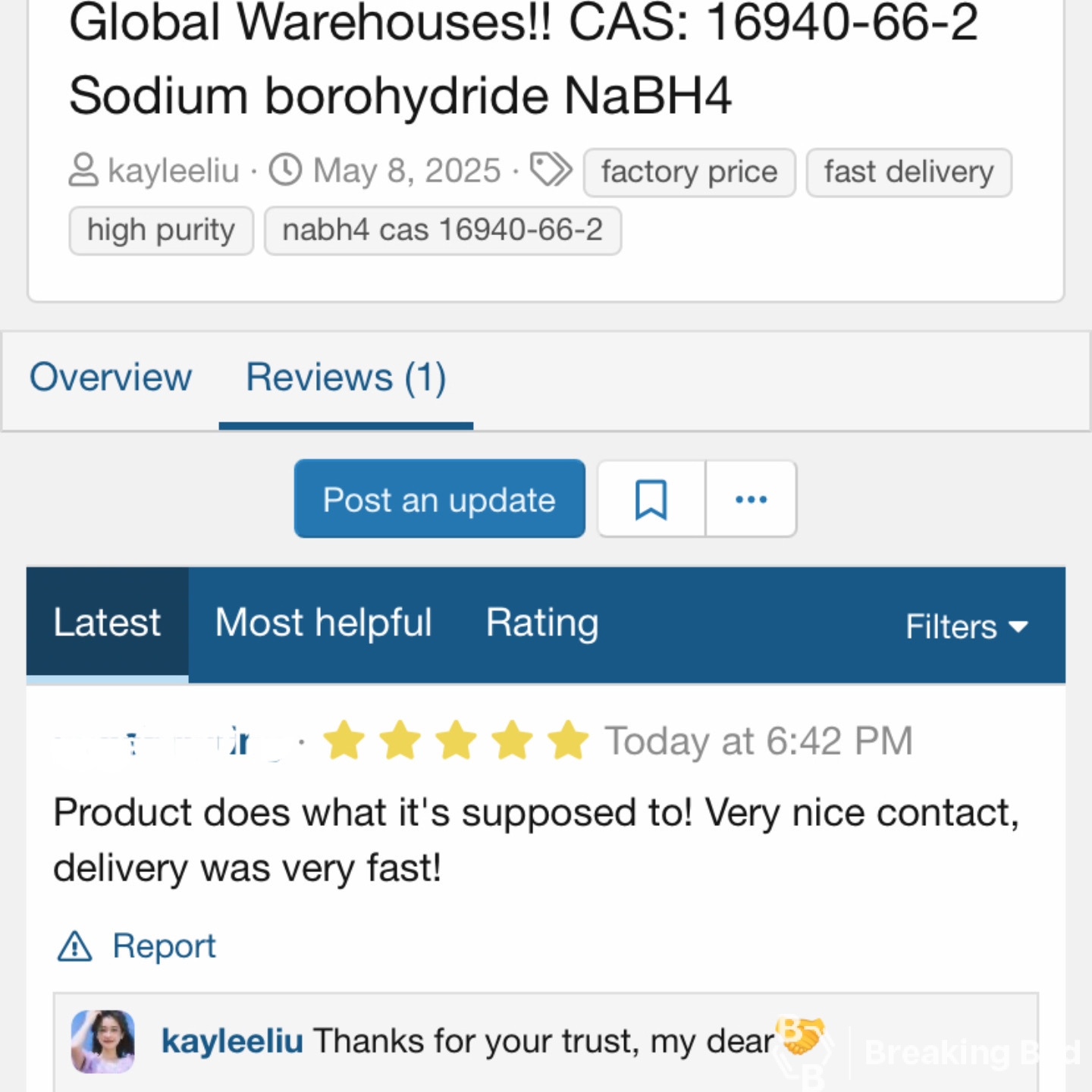This screenshot has height=1092, width=1092.
Task: Sort reviews by Most helpful
Action: [x=323, y=623]
